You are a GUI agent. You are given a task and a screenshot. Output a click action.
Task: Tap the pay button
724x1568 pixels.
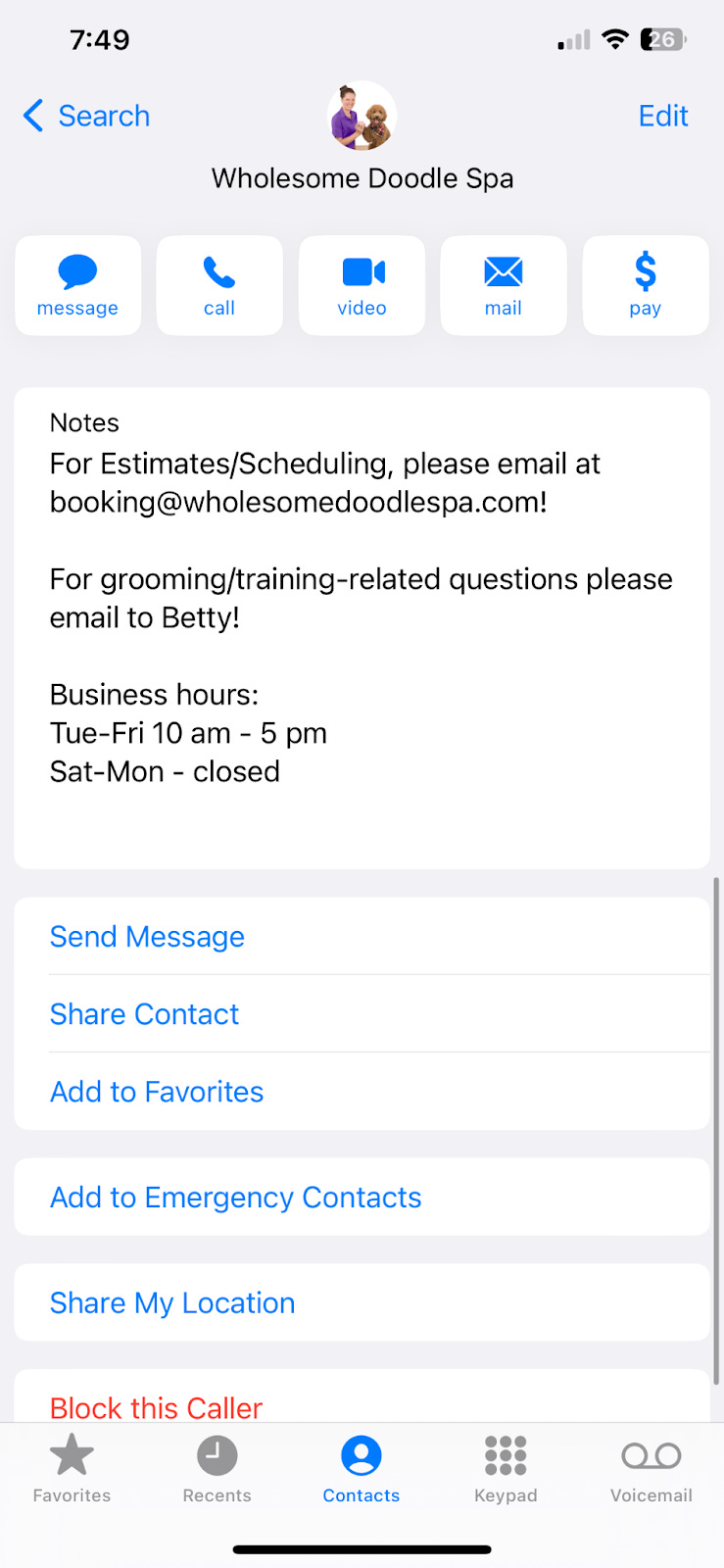pos(645,285)
